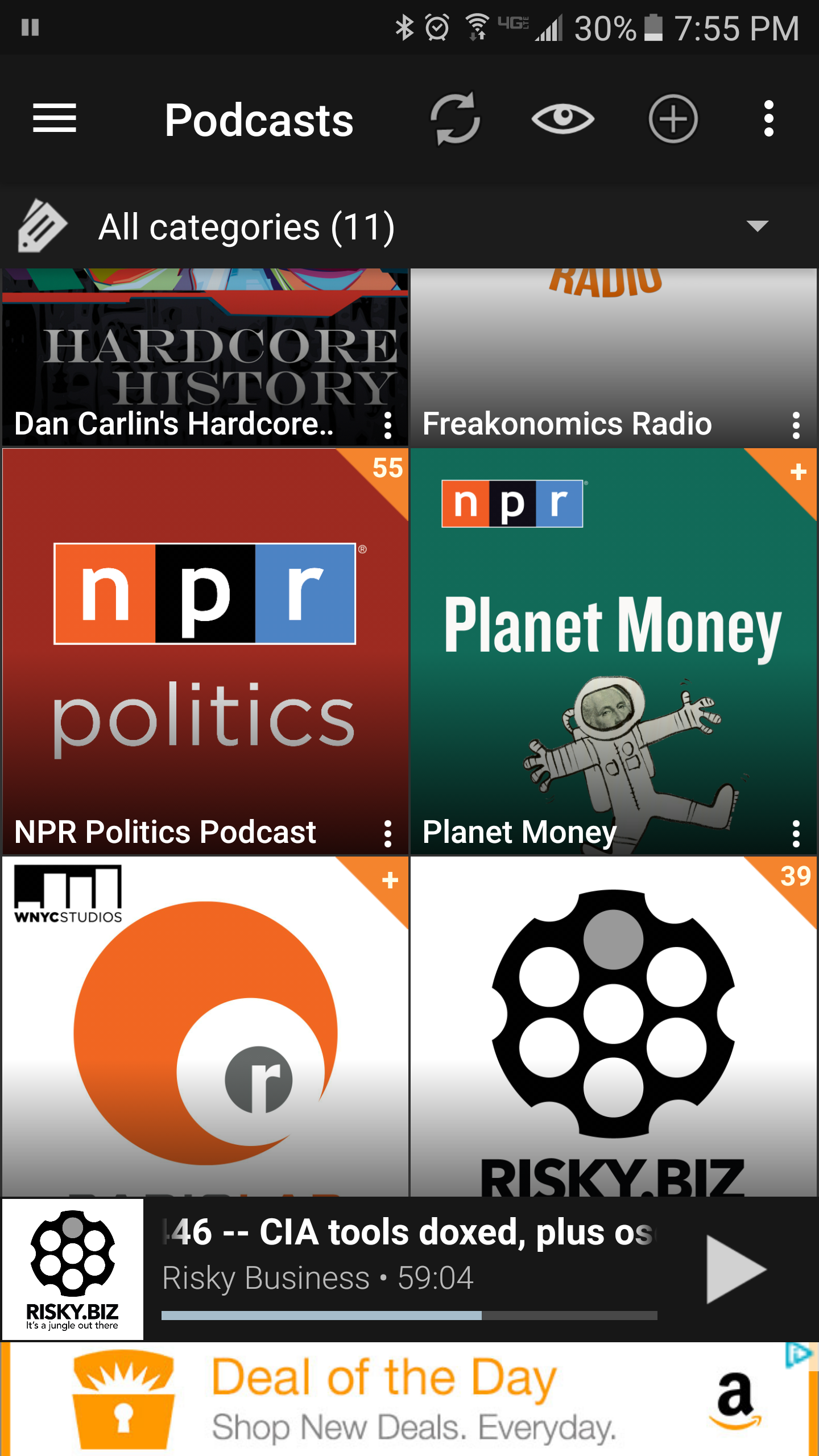Select the Podcasts screen title

pyautogui.click(x=259, y=119)
